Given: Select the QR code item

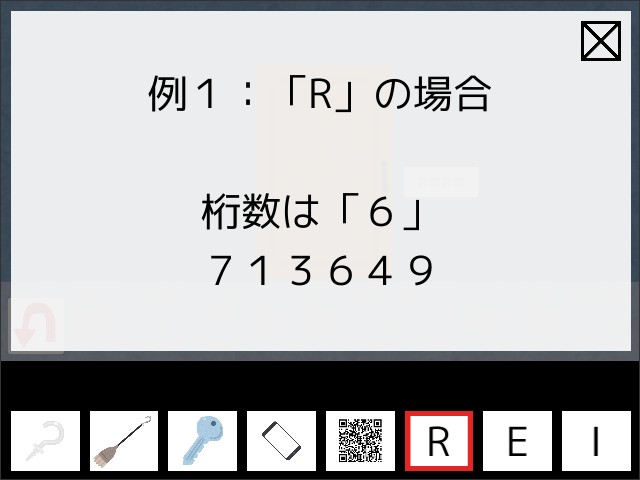Looking at the screenshot, I should pyautogui.click(x=360, y=441).
